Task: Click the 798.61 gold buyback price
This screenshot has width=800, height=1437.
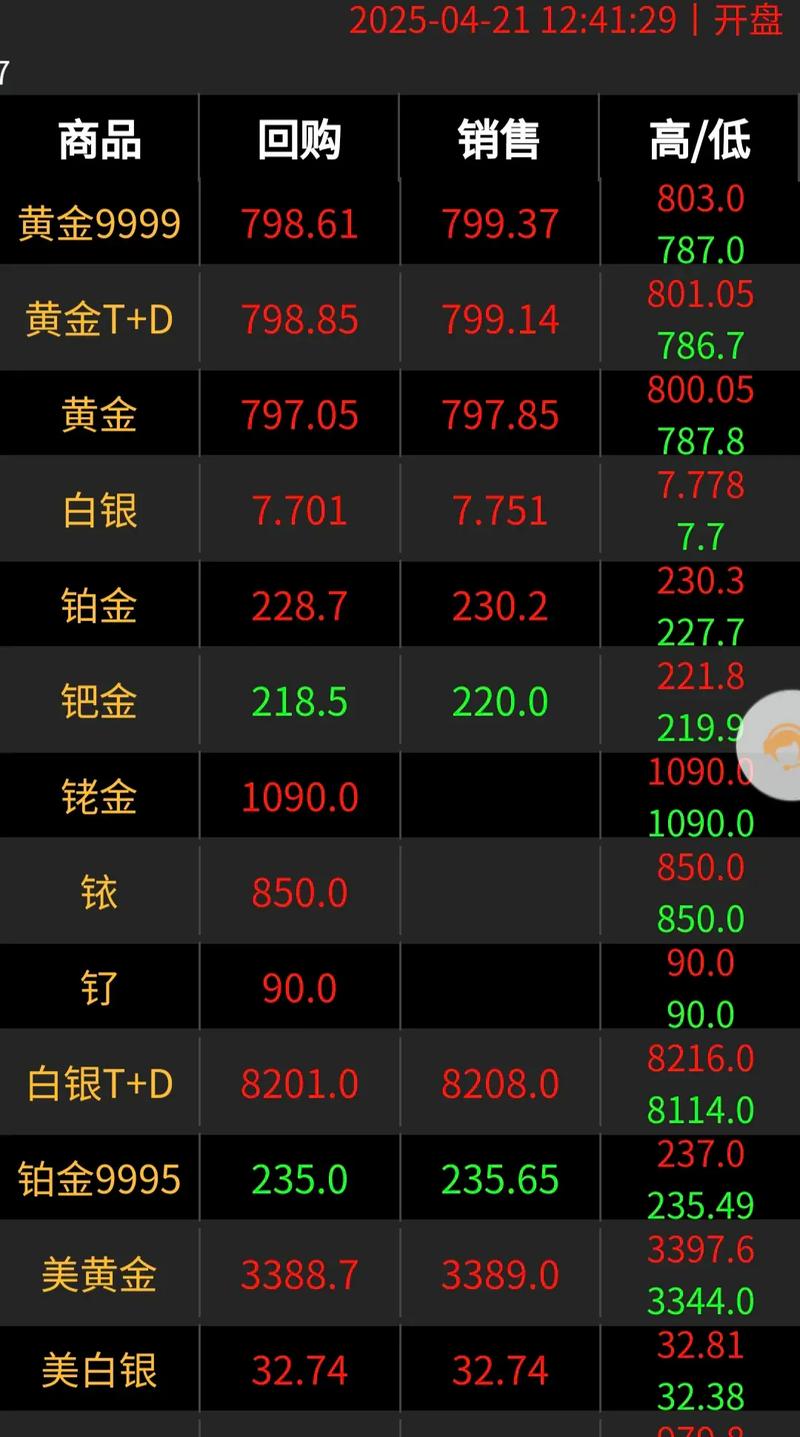Action: tap(299, 224)
